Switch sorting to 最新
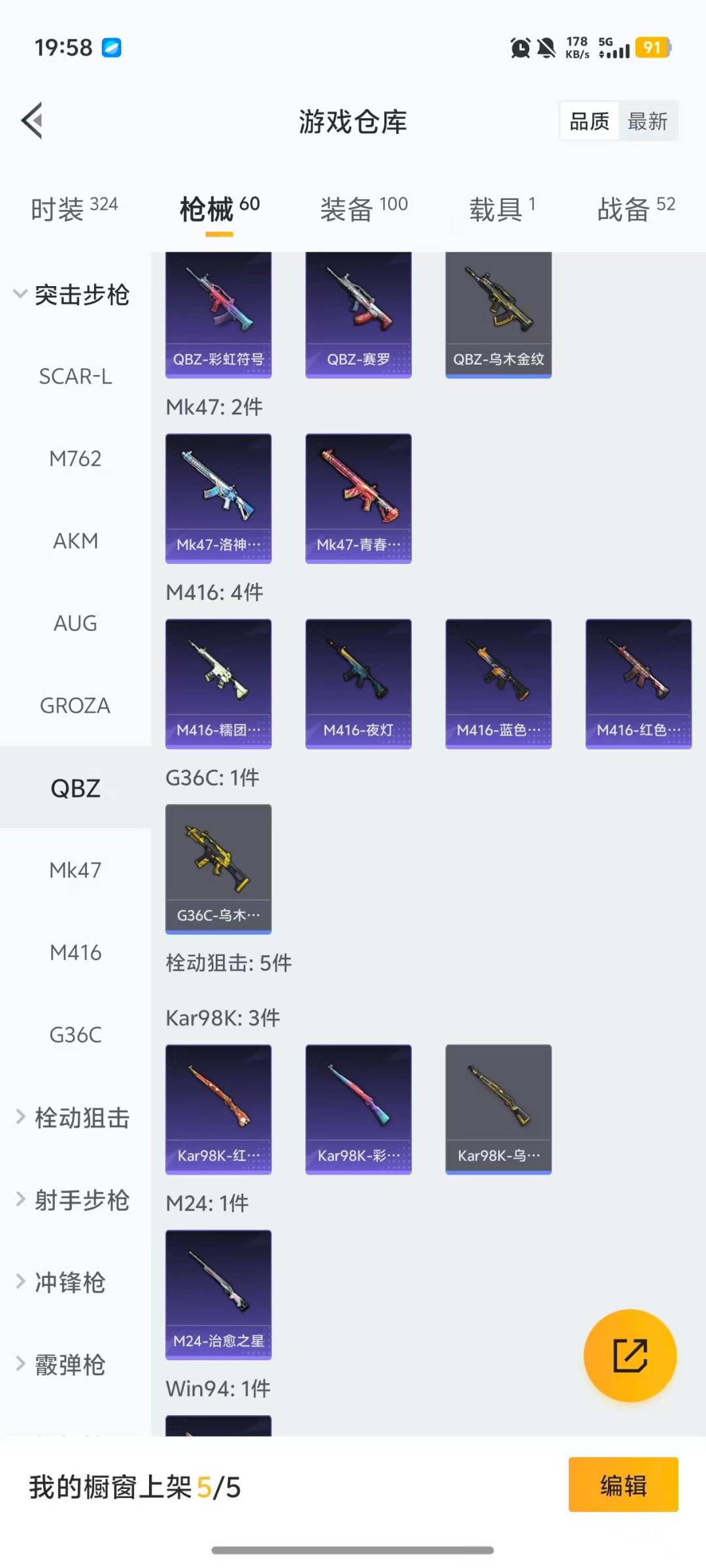The width and height of the screenshot is (706, 1568). pos(648,121)
